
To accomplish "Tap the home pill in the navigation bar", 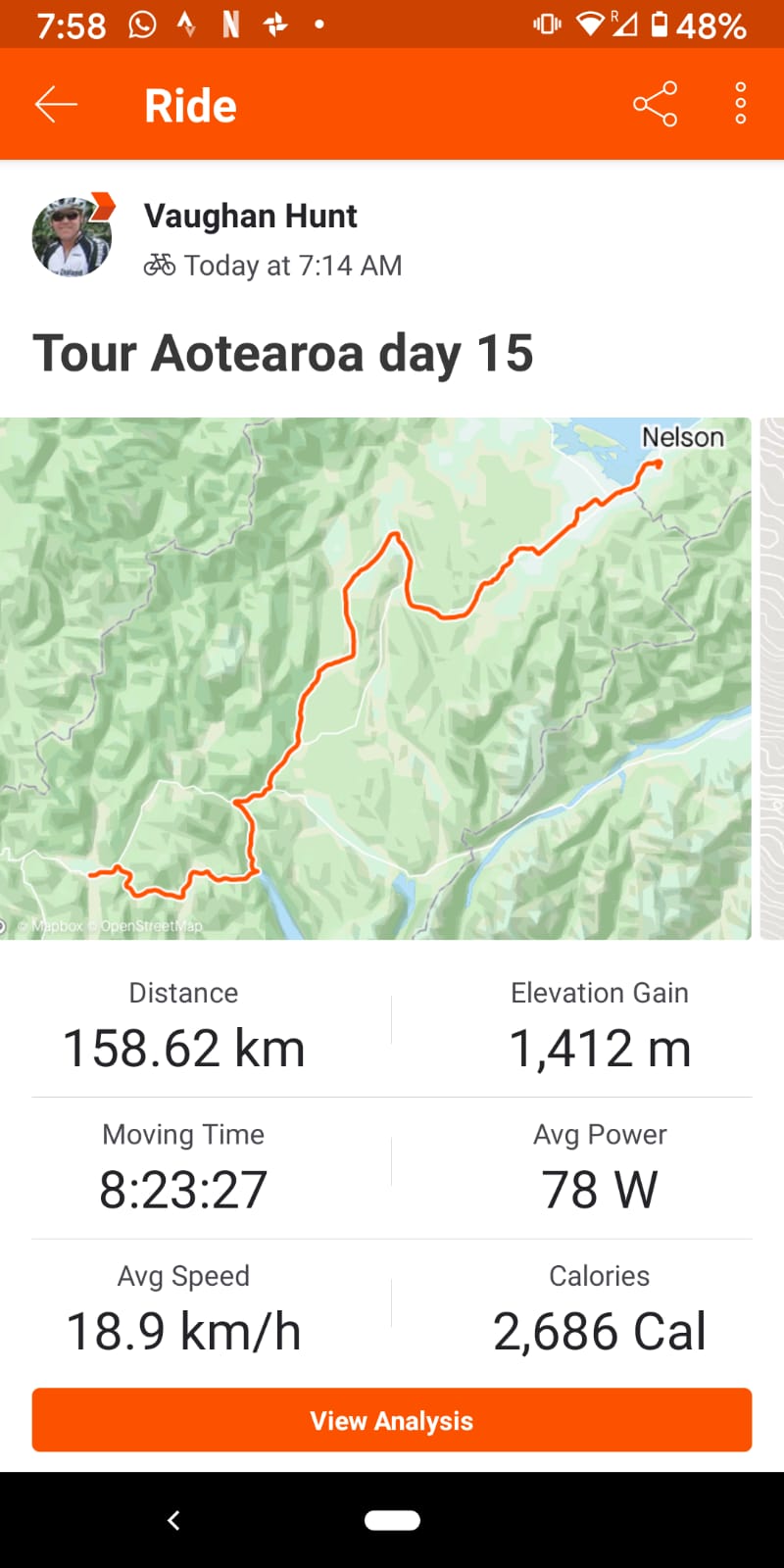I will point(392,1520).
